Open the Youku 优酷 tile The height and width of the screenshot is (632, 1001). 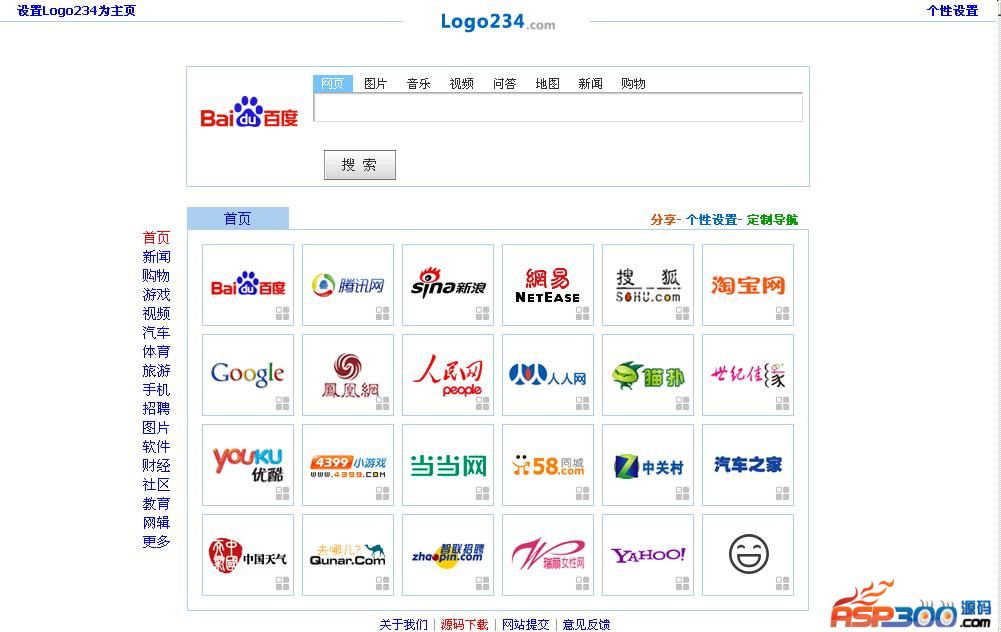pos(248,465)
